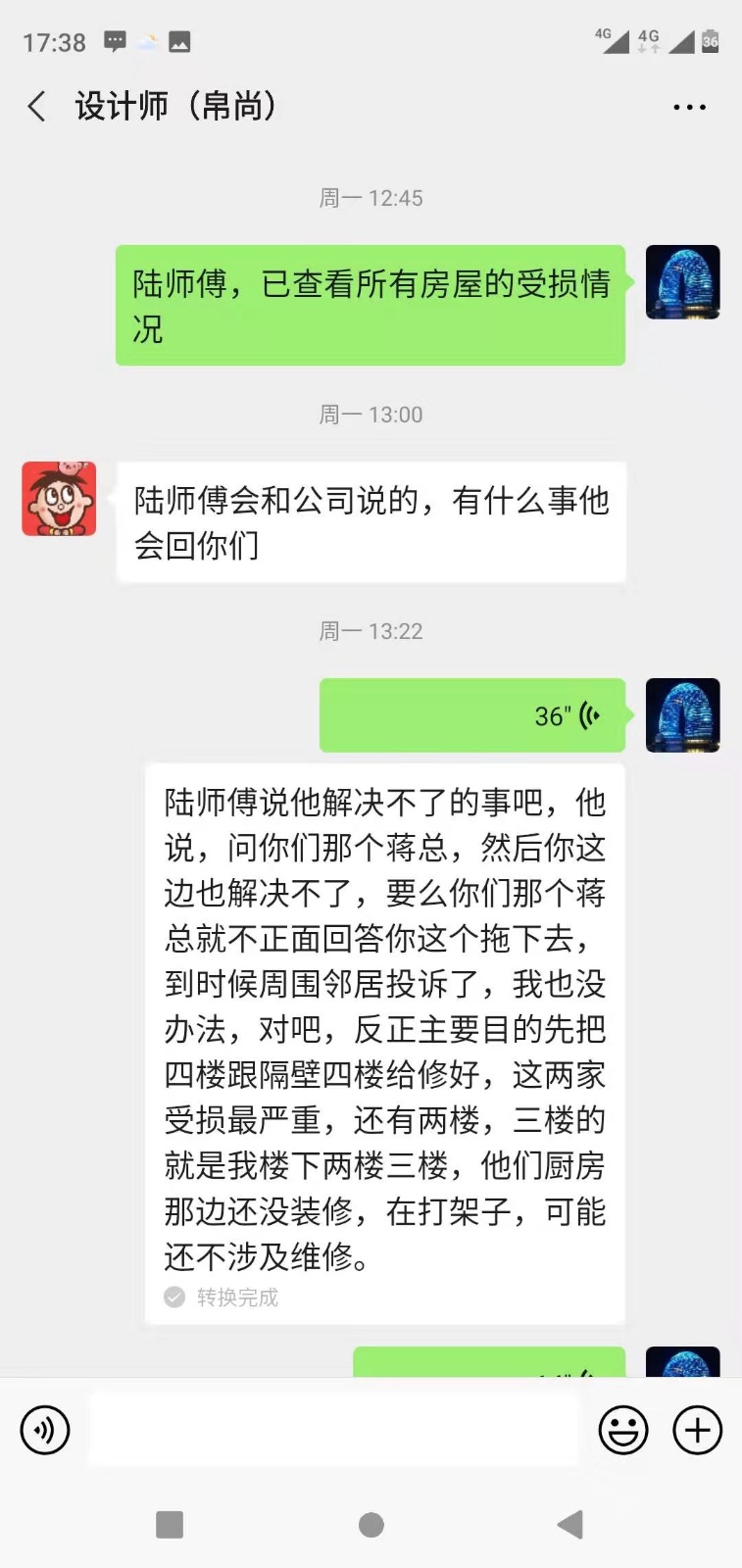
Task: Switch to voice input mode
Action: coord(45,1430)
